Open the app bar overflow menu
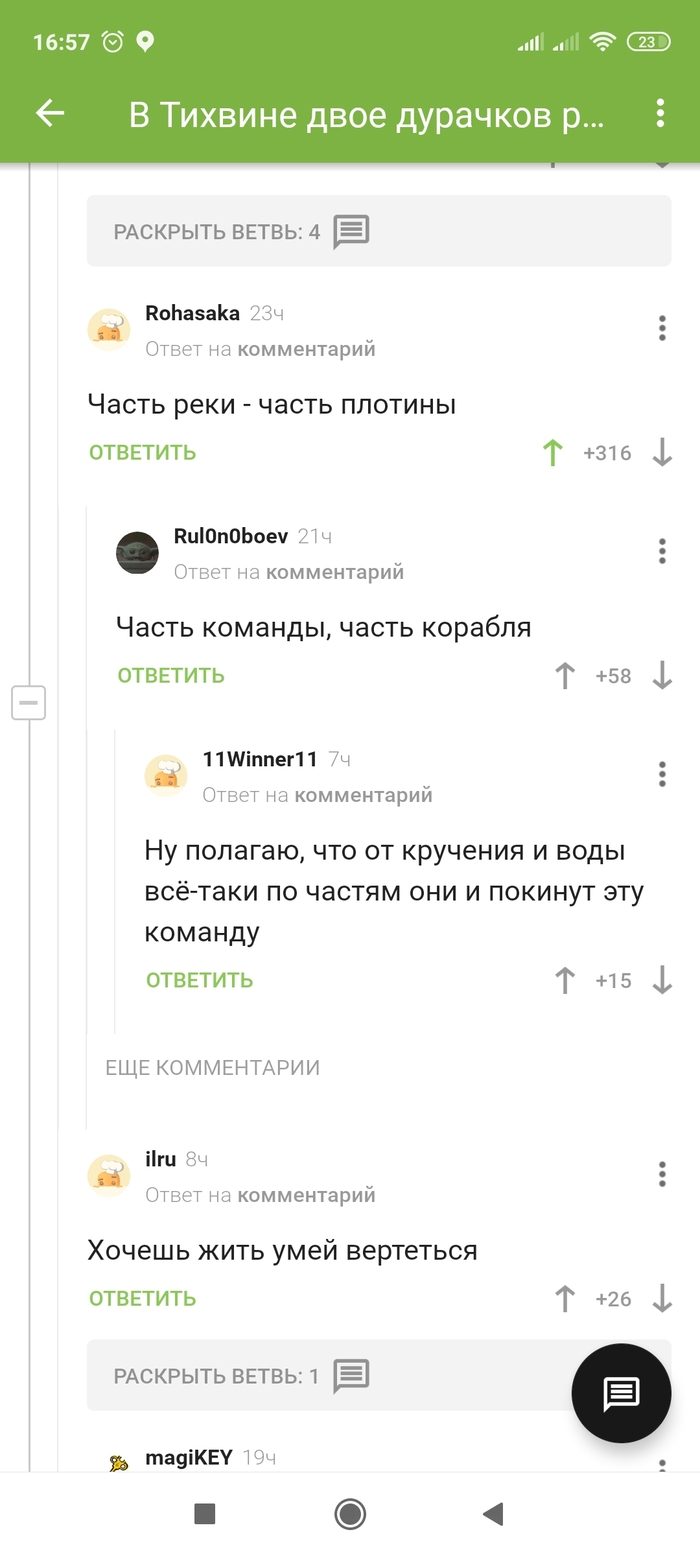The height and width of the screenshot is (1556, 700). point(660,114)
